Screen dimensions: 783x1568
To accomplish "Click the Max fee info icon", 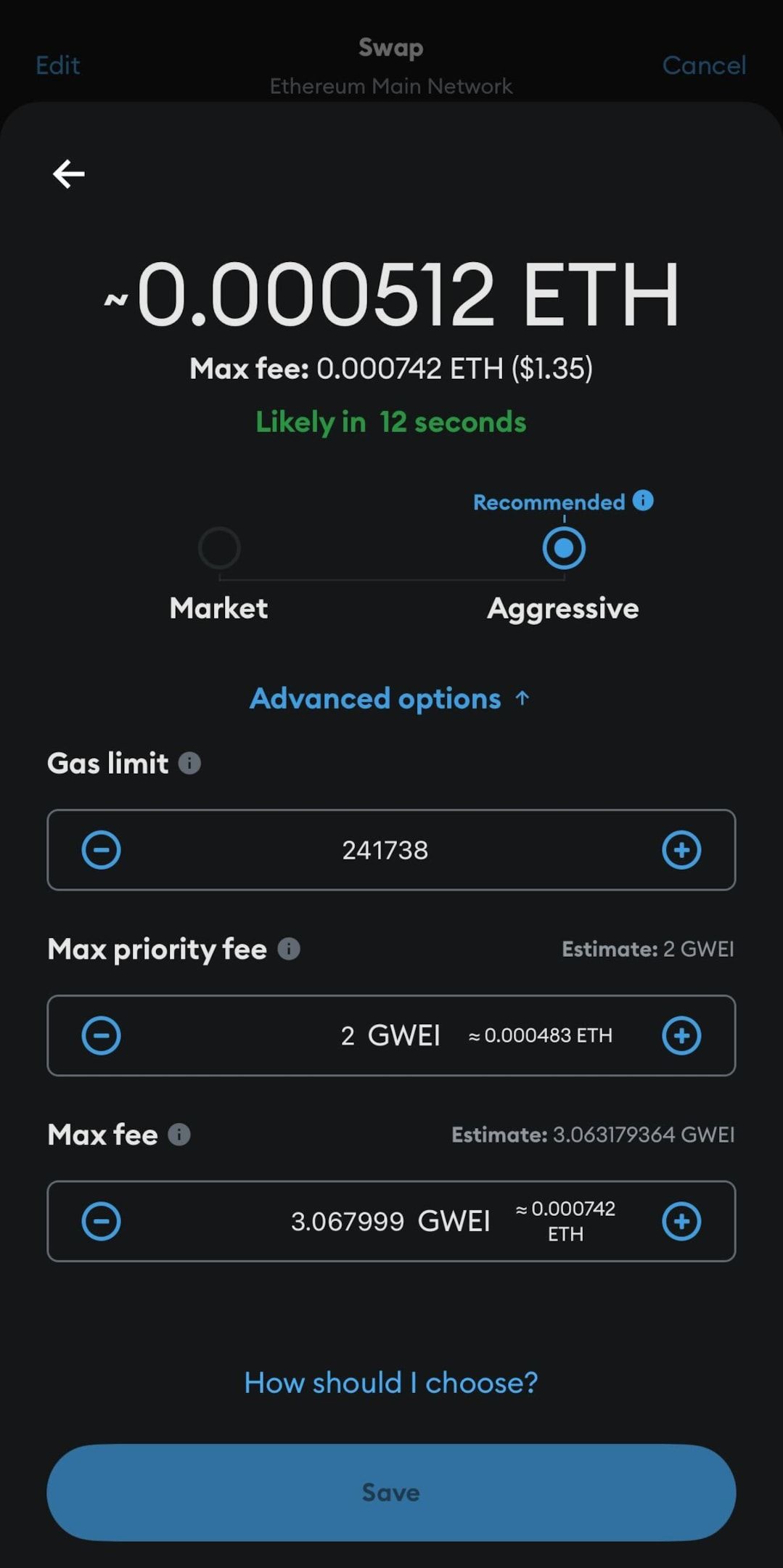I will tap(179, 1133).
